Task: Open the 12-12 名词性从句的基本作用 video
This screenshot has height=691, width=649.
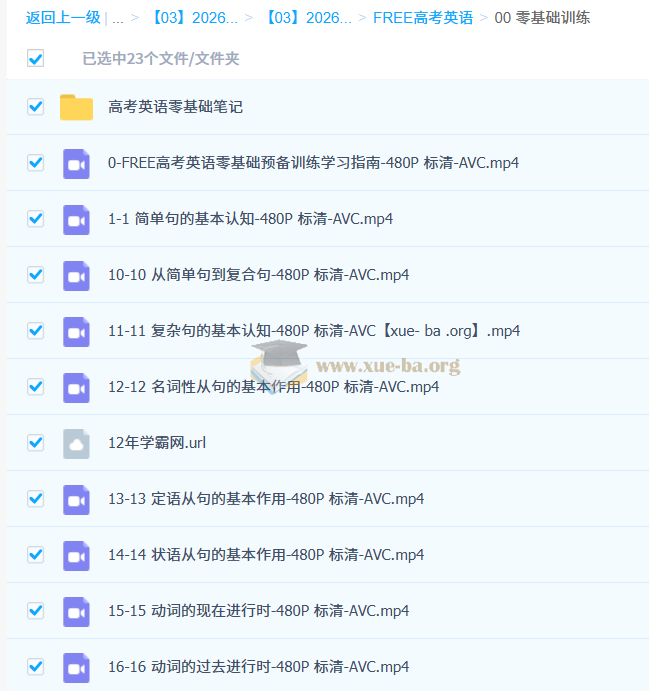Action: (273, 387)
